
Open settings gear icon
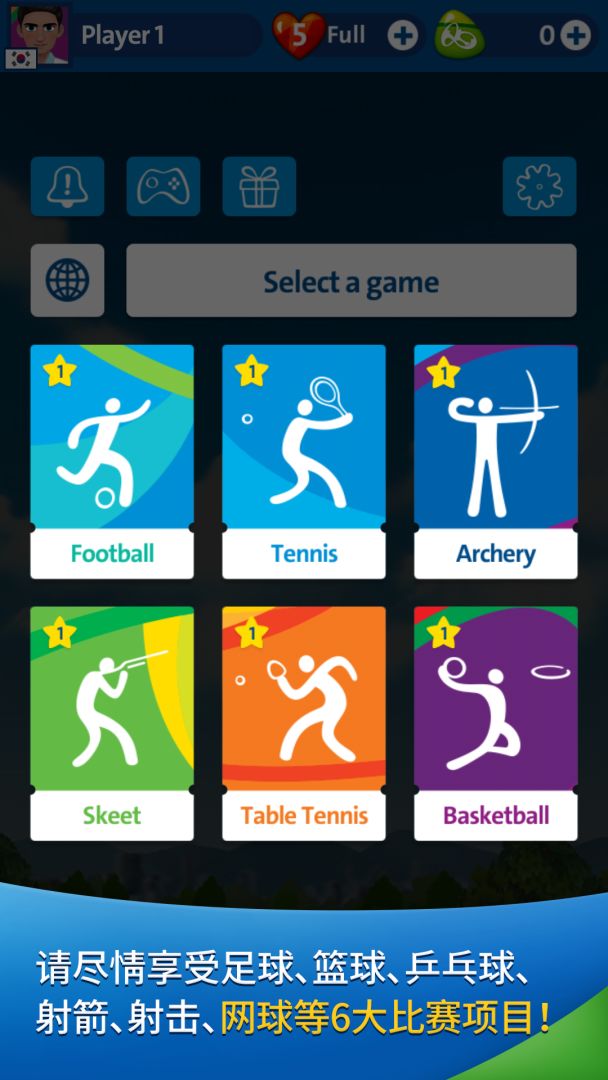pos(539,187)
